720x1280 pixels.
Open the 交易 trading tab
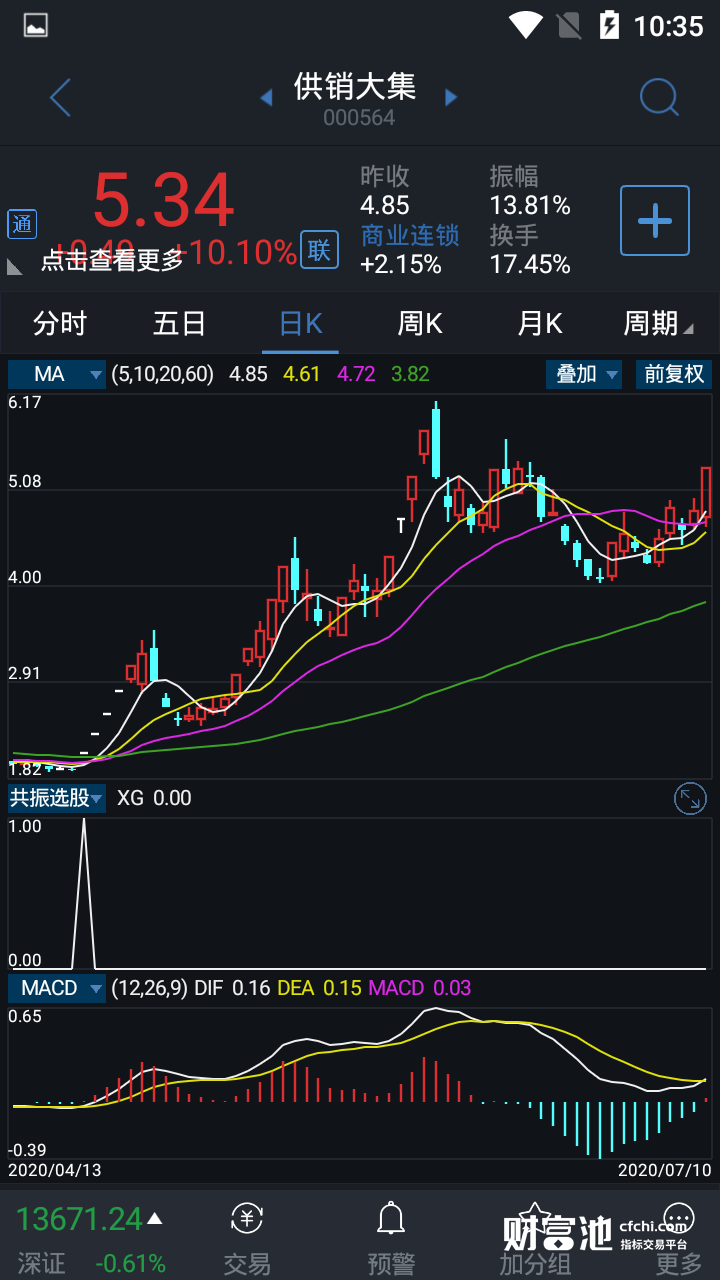point(247,1240)
